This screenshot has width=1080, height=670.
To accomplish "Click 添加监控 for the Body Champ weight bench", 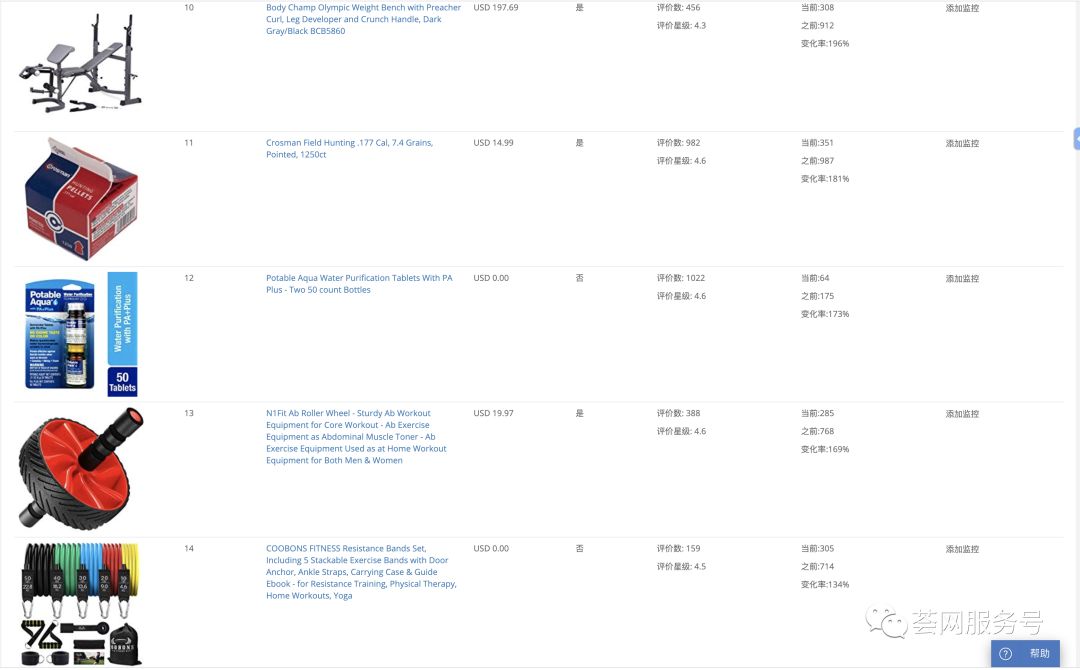I will tap(962, 8).
